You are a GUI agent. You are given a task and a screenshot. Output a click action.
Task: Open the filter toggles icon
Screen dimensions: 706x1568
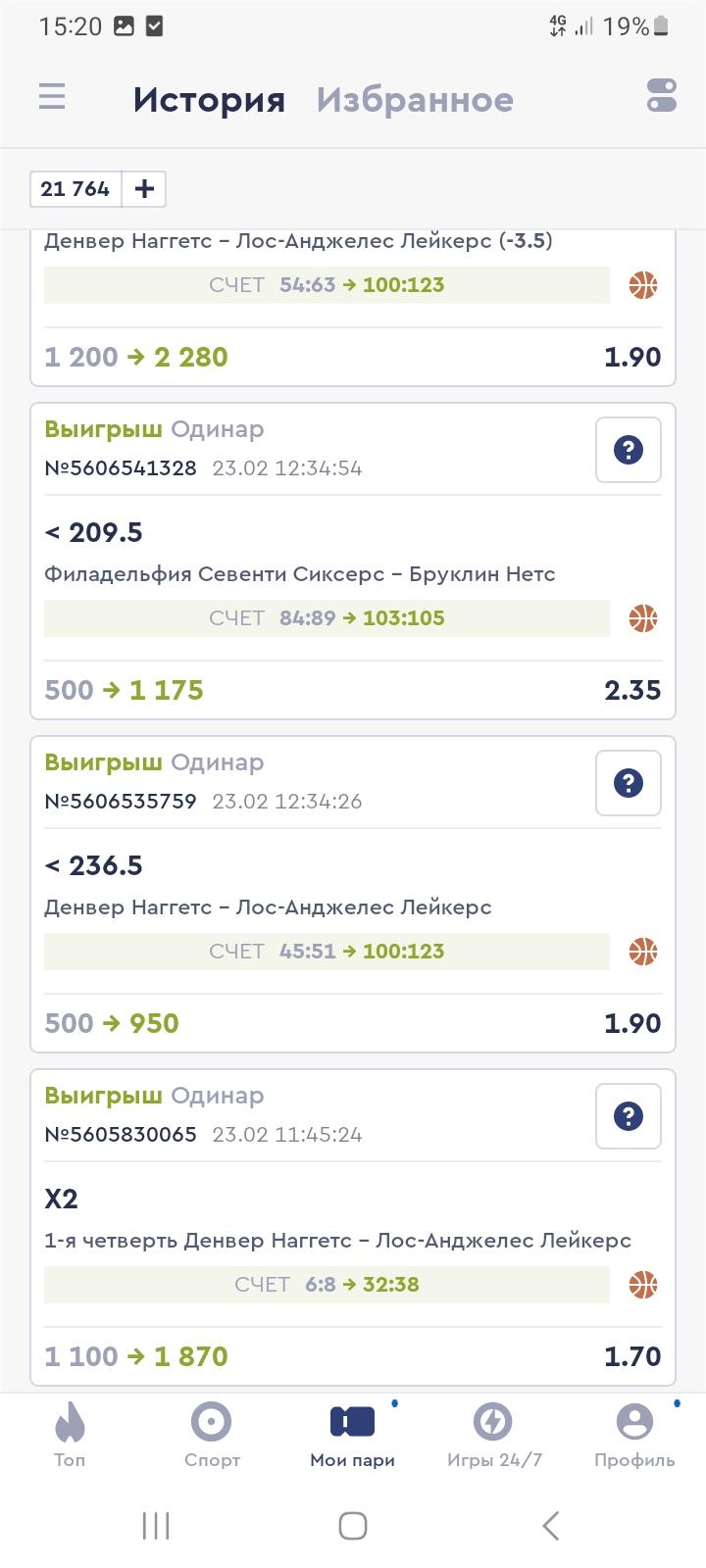tap(662, 96)
